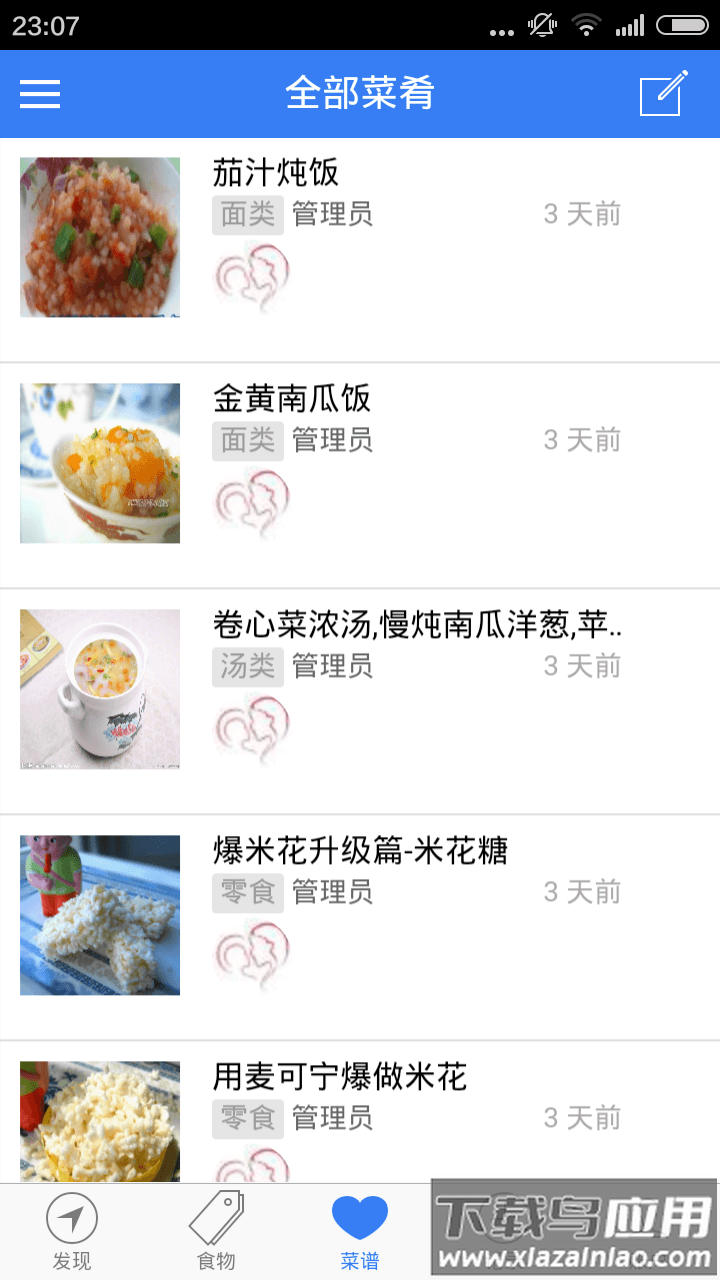
Task: Like the 卷心菜浓汤 recipe heart
Action: [250, 730]
